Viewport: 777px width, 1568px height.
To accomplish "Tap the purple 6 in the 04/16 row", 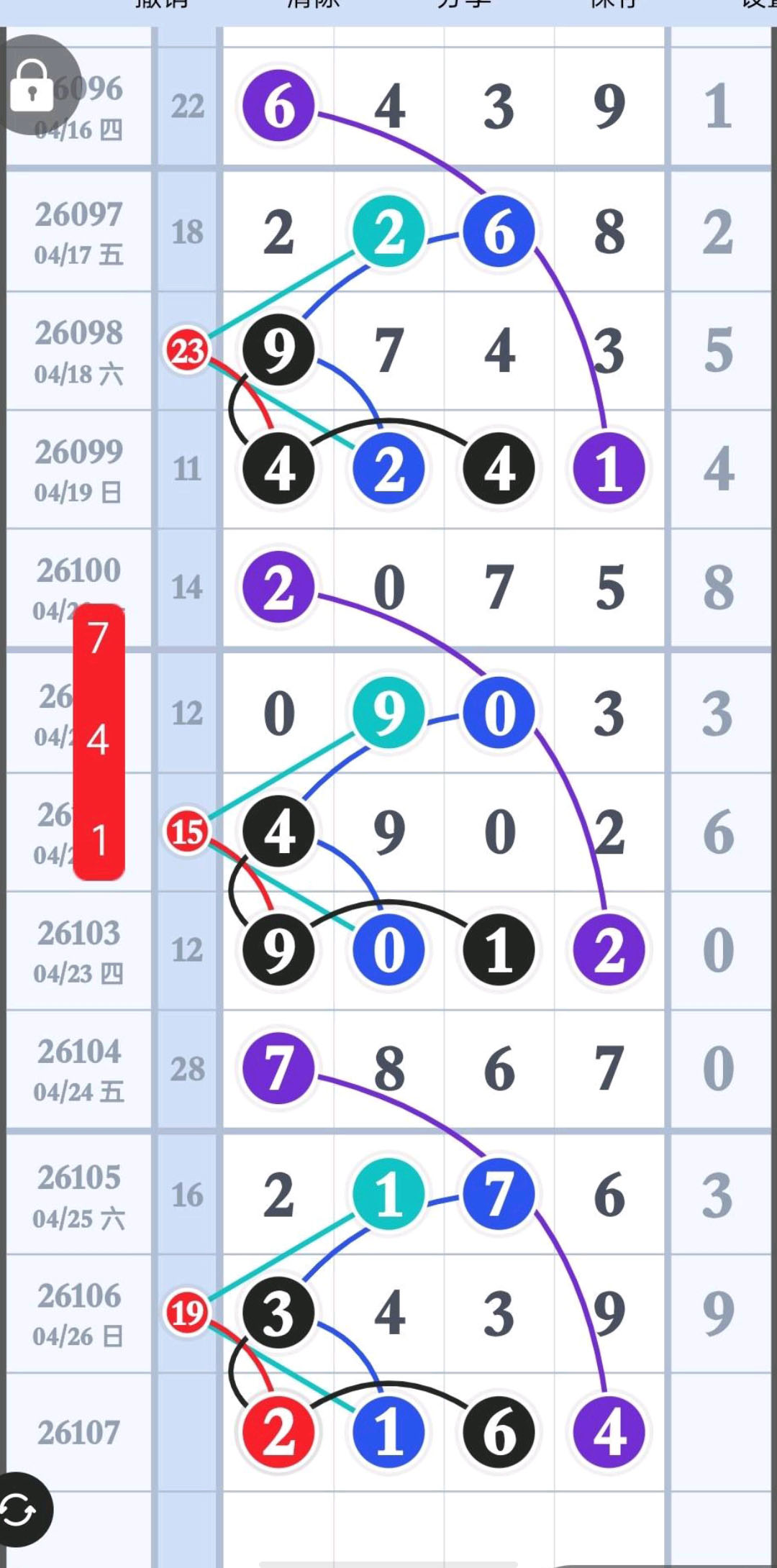I will pos(278,106).
